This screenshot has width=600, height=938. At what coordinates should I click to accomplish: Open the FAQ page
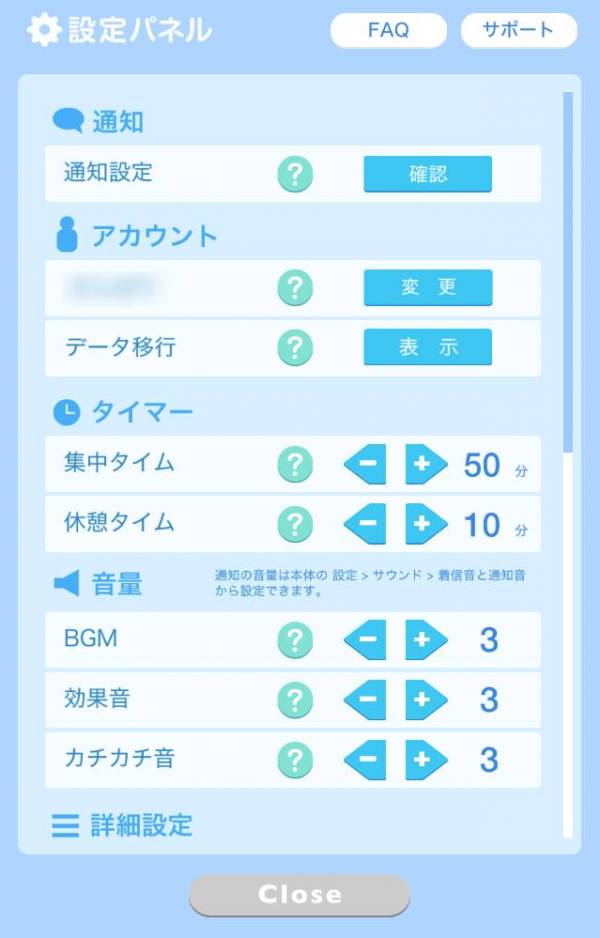click(x=388, y=30)
